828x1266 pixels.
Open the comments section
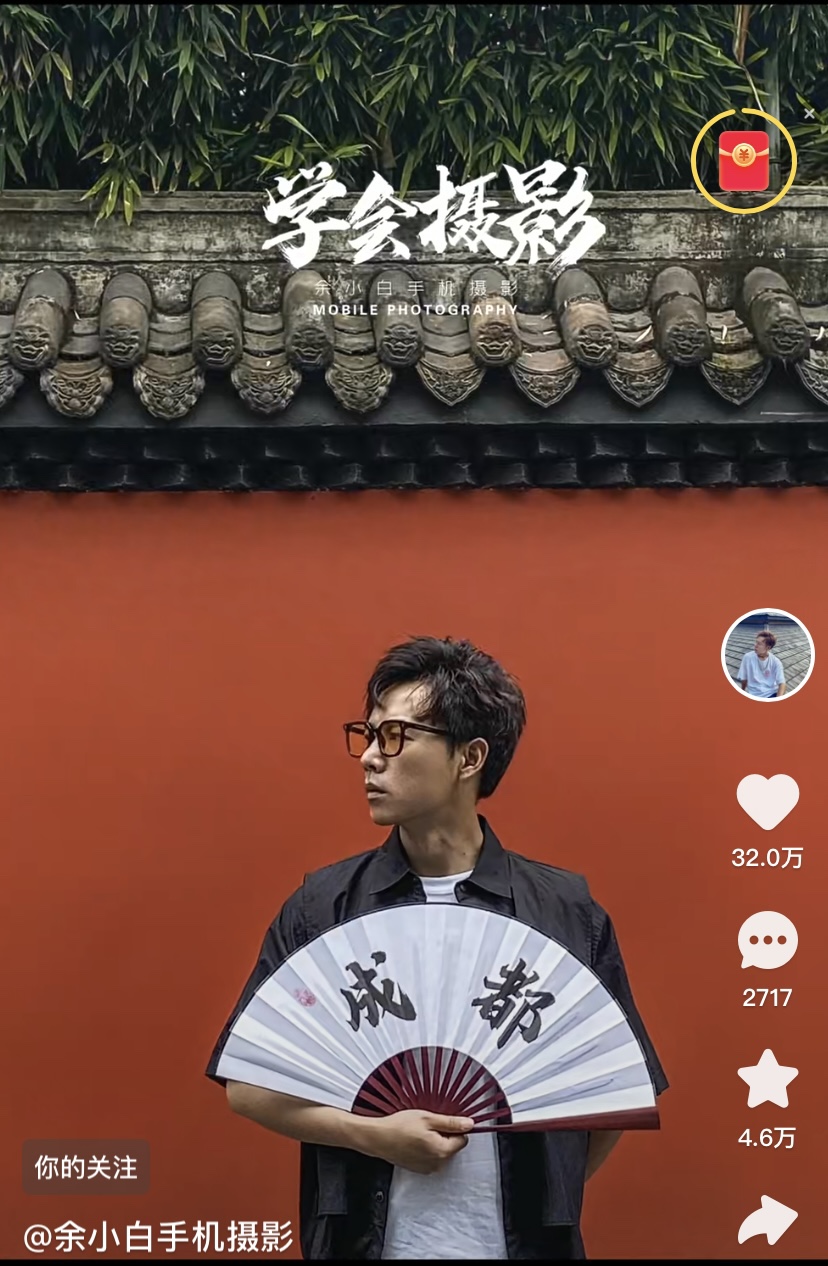click(x=767, y=941)
